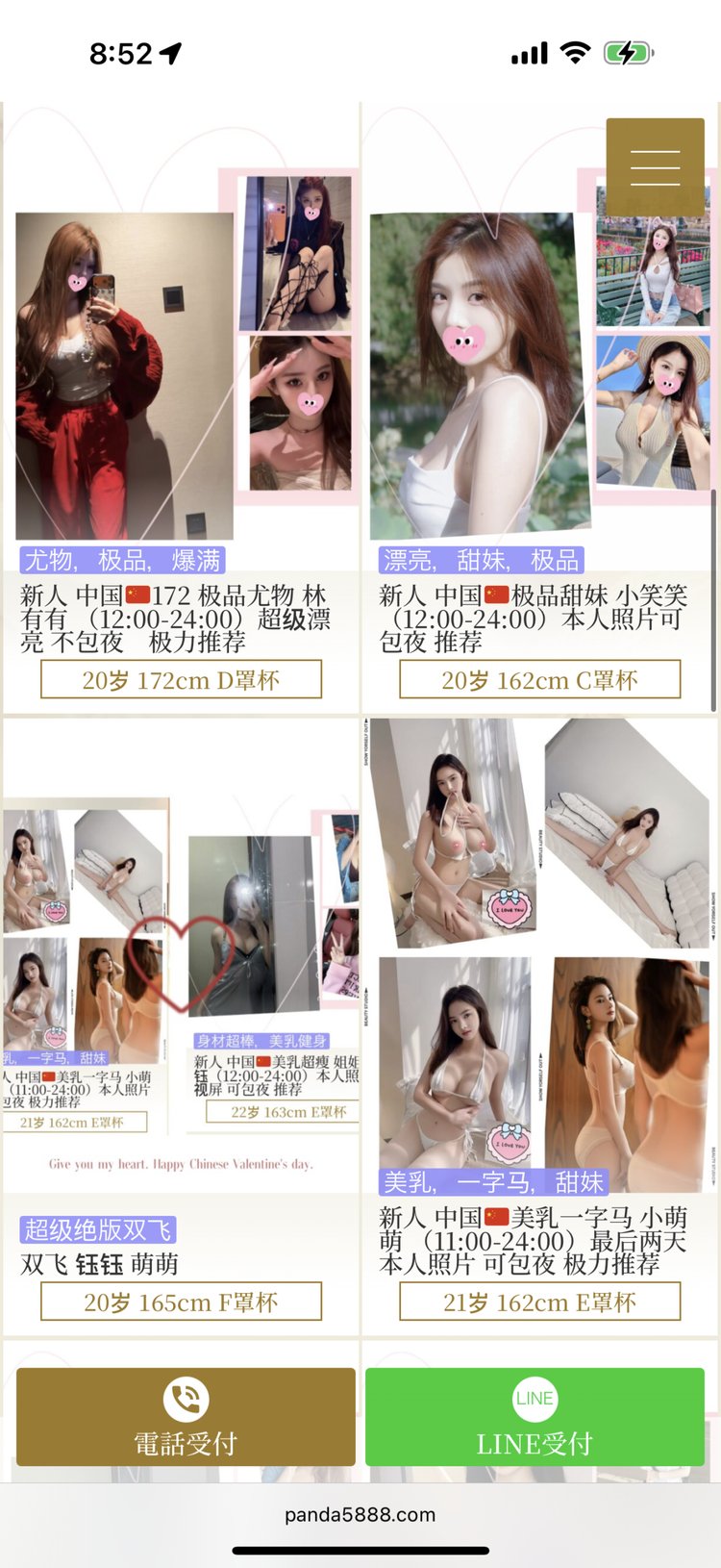Tap the panda5888.com address bar

pos(360,1515)
